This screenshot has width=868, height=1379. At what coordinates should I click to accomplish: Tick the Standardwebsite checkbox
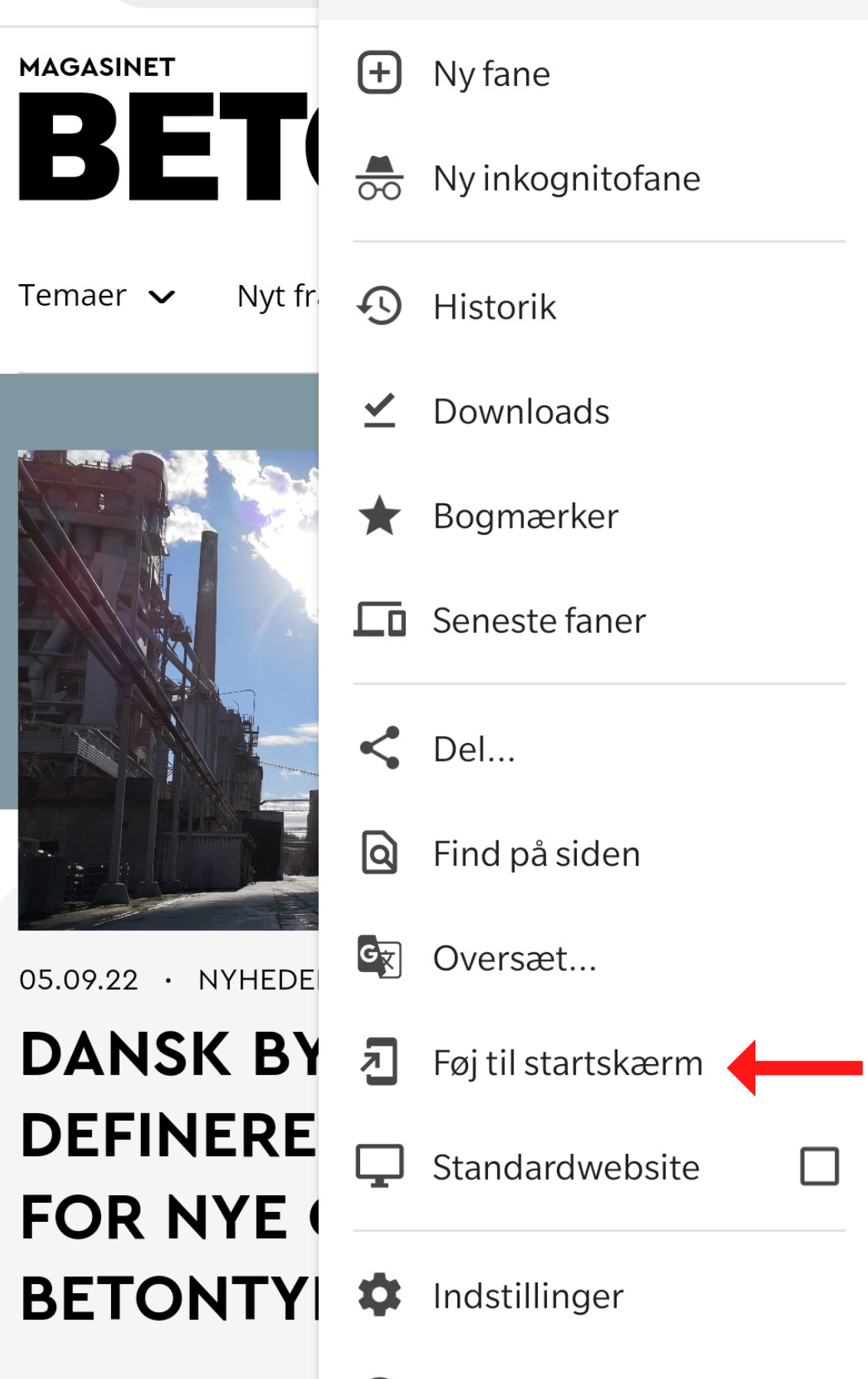(819, 1167)
